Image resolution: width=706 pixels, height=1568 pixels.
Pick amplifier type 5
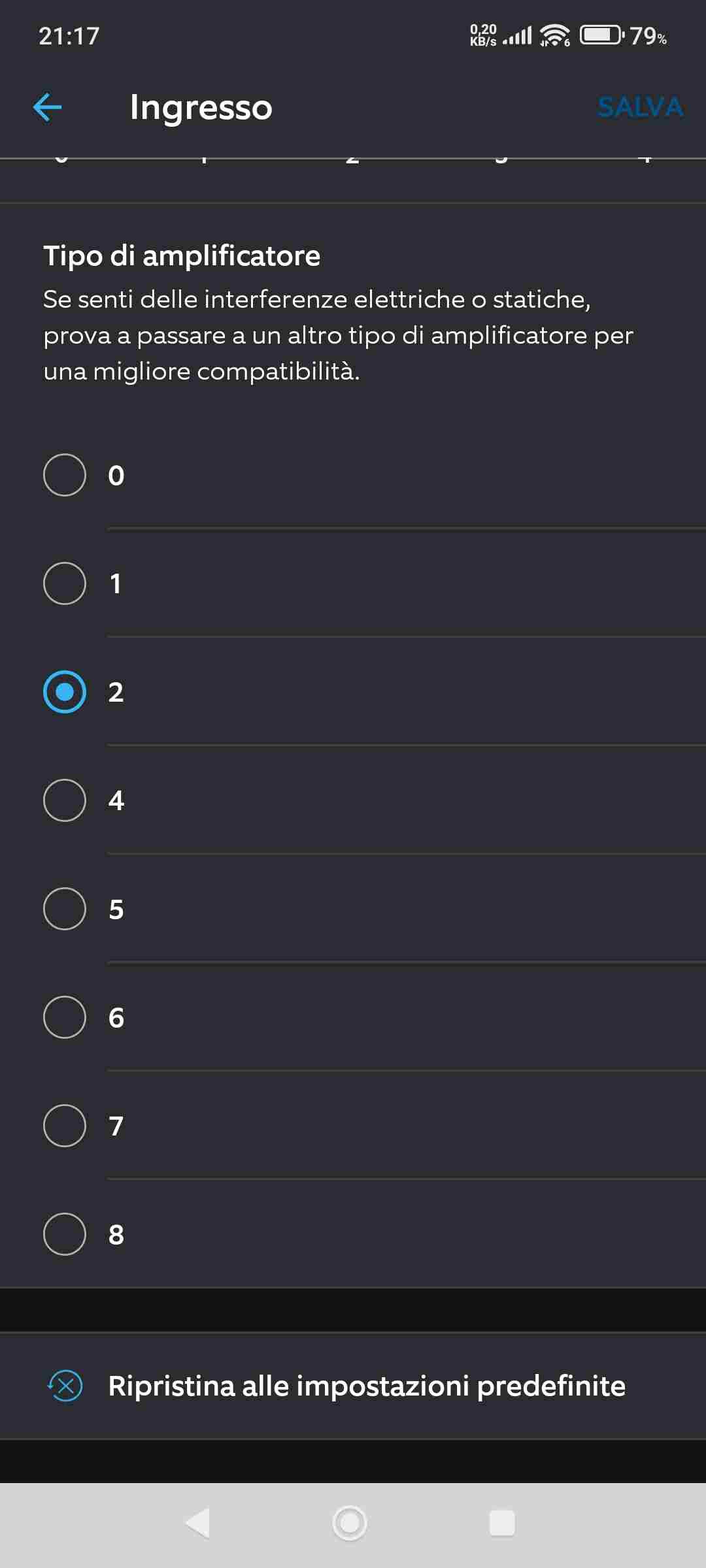pyautogui.click(x=353, y=909)
